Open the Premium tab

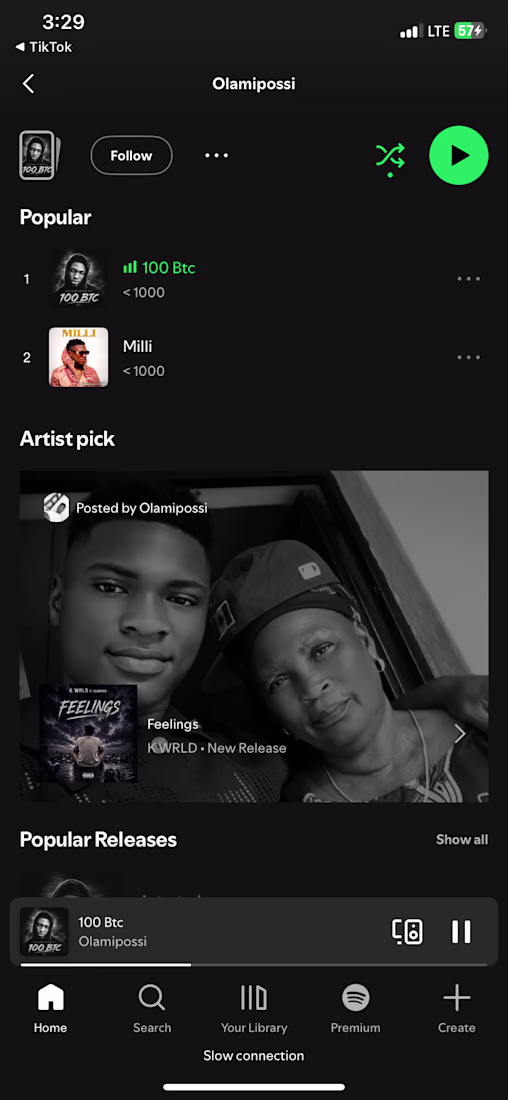click(x=356, y=1008)
